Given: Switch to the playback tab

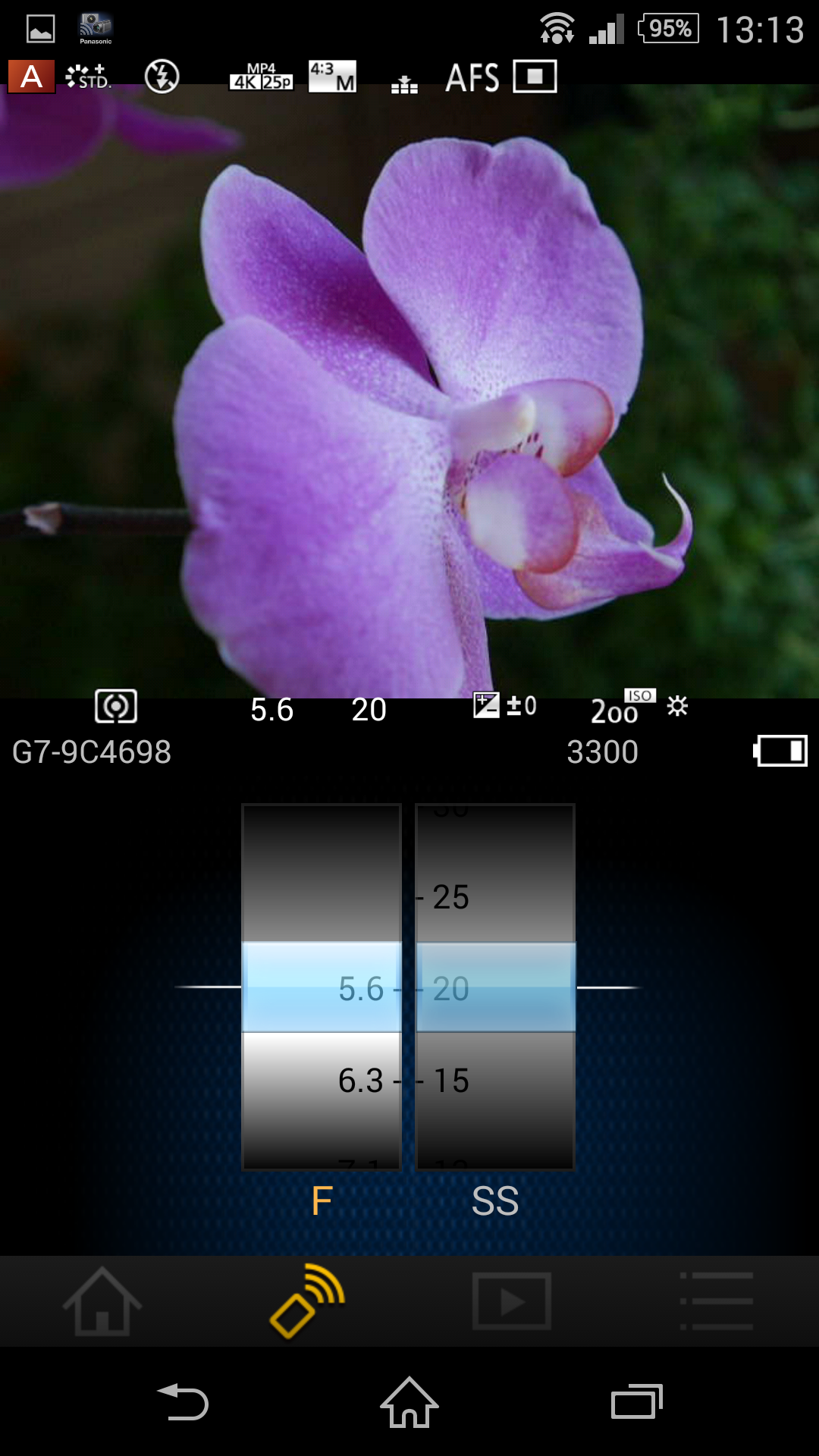Looking at the screenshot, I should point(512,1301).
